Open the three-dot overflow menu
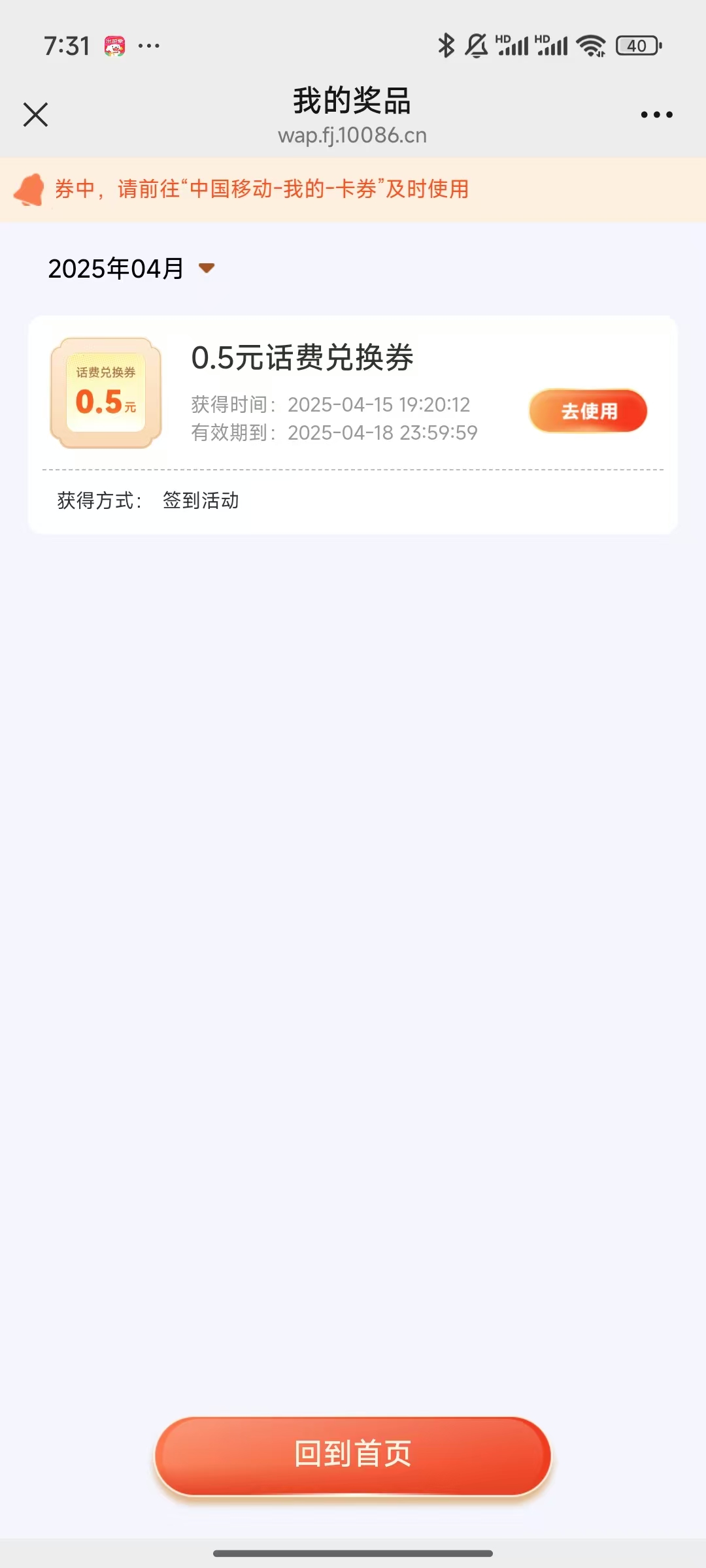This screenshot has width=706, height=1568. coord(656,114)
